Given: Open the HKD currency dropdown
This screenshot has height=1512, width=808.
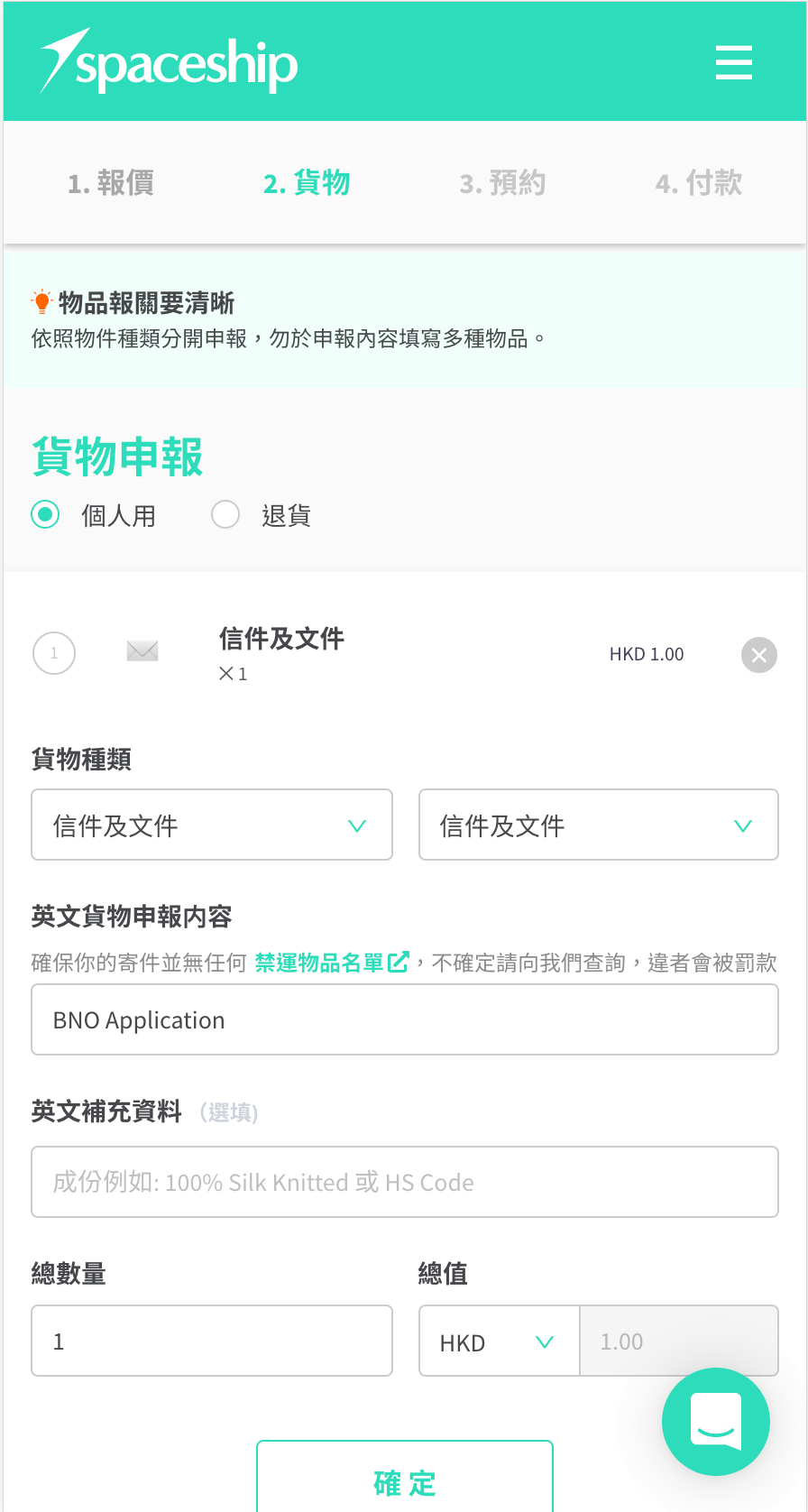Looking at the screenshot, I should (x=499, y=1341).
